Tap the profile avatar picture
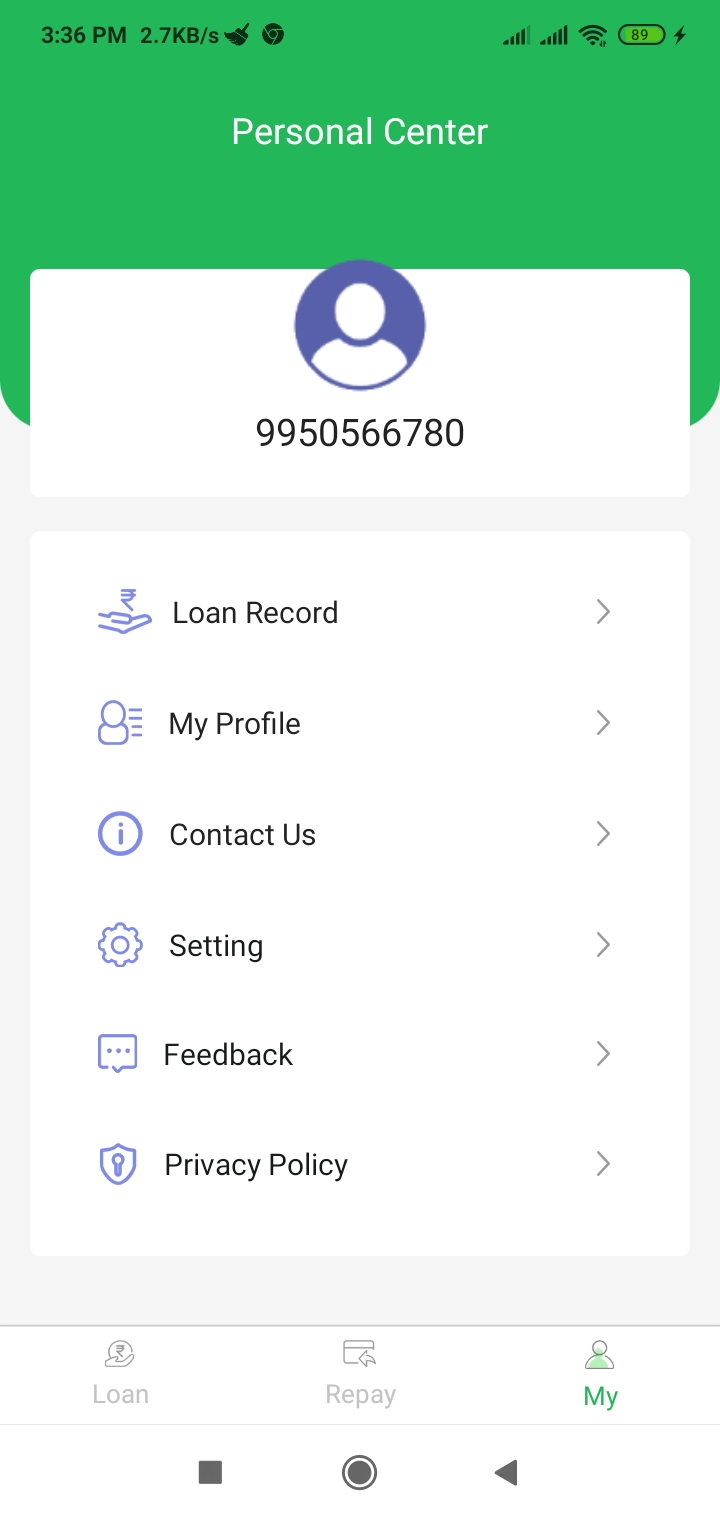 [360, 325]
